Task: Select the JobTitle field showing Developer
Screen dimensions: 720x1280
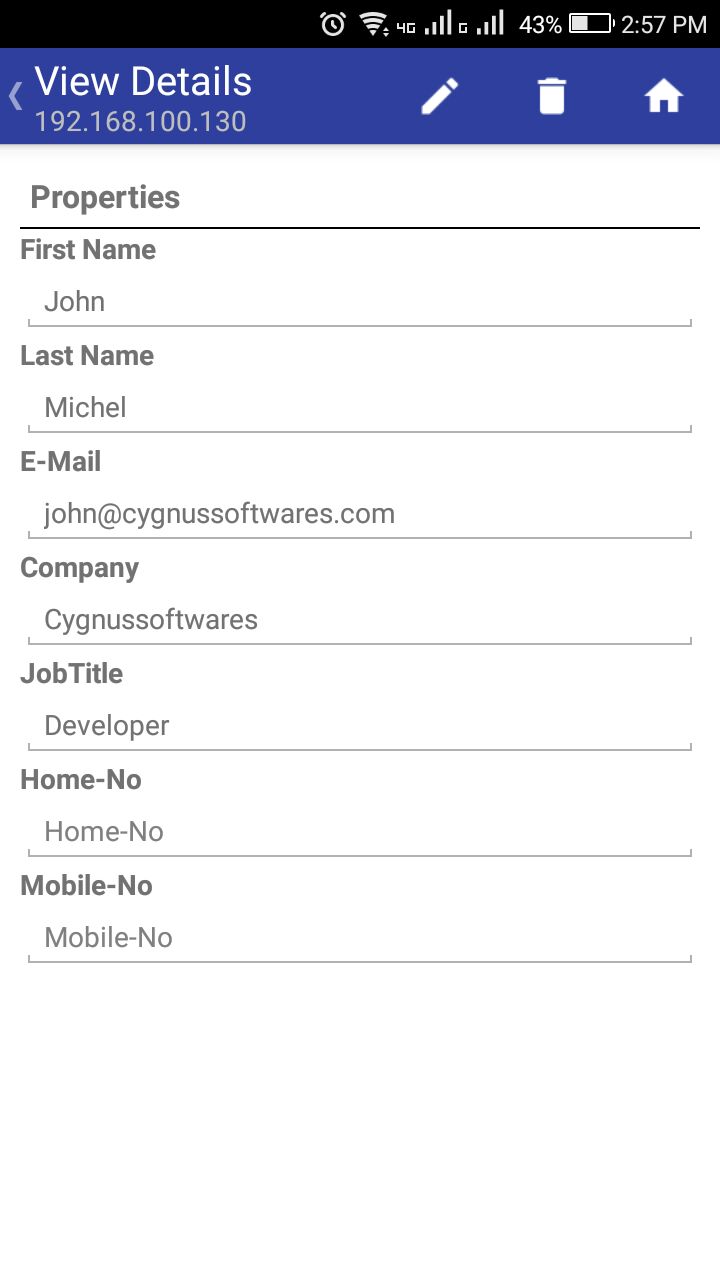Action: click(x=360, y=726)
